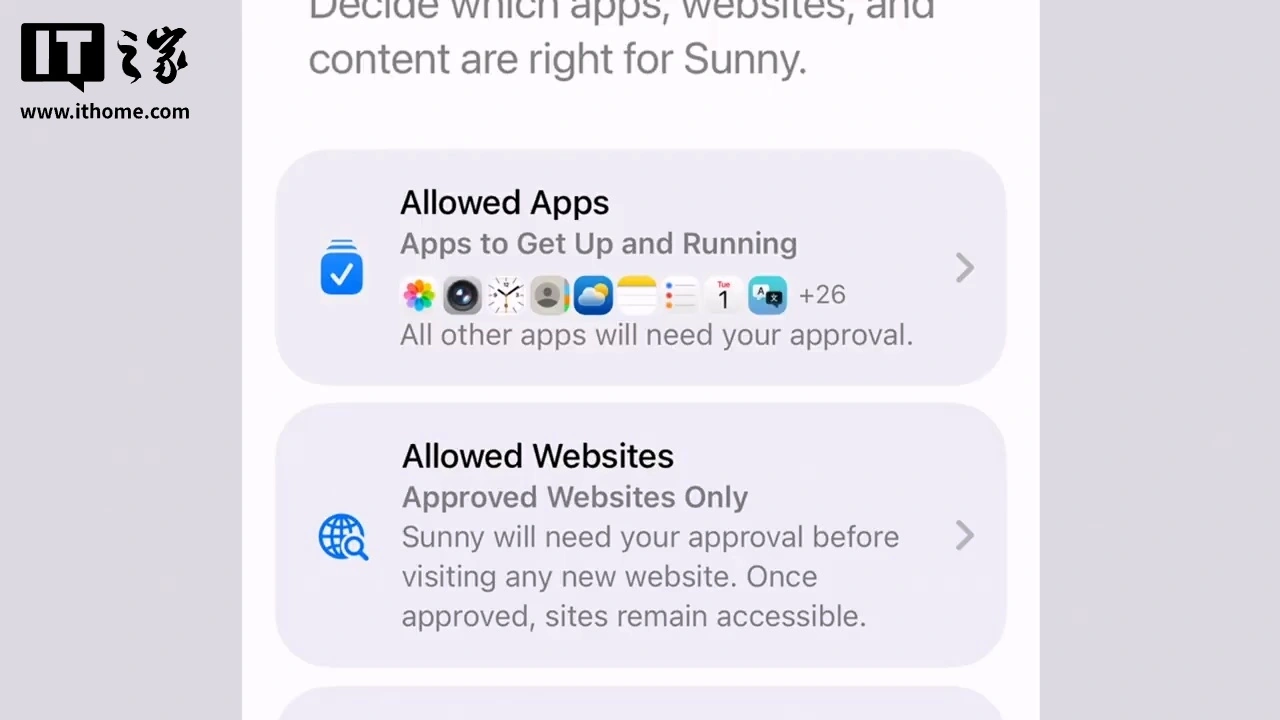Image resolution: width=1280 pixels, height=720 pixels.
Task: Open the Allowed Websites settings row
Action: click(x=640, y=536)
